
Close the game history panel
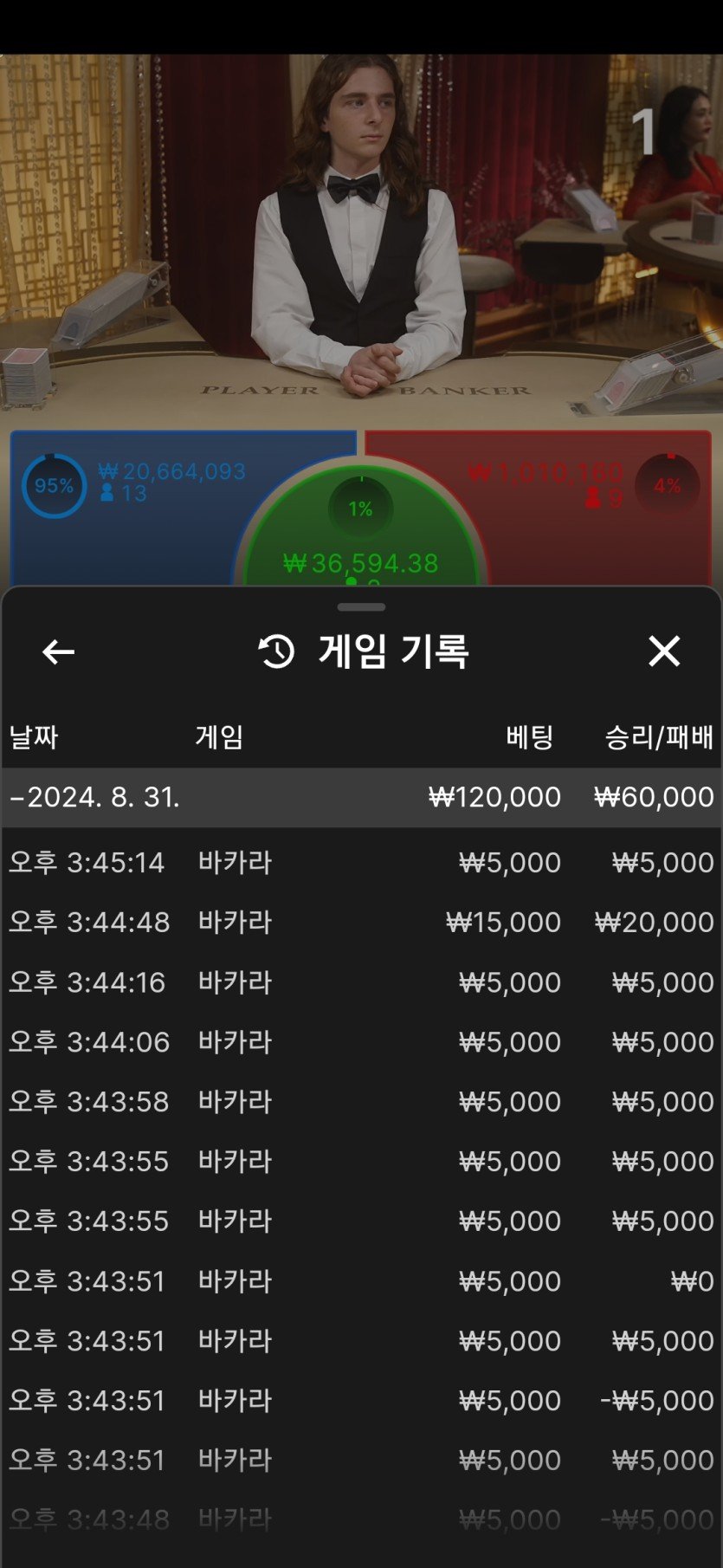pos(664,651)
